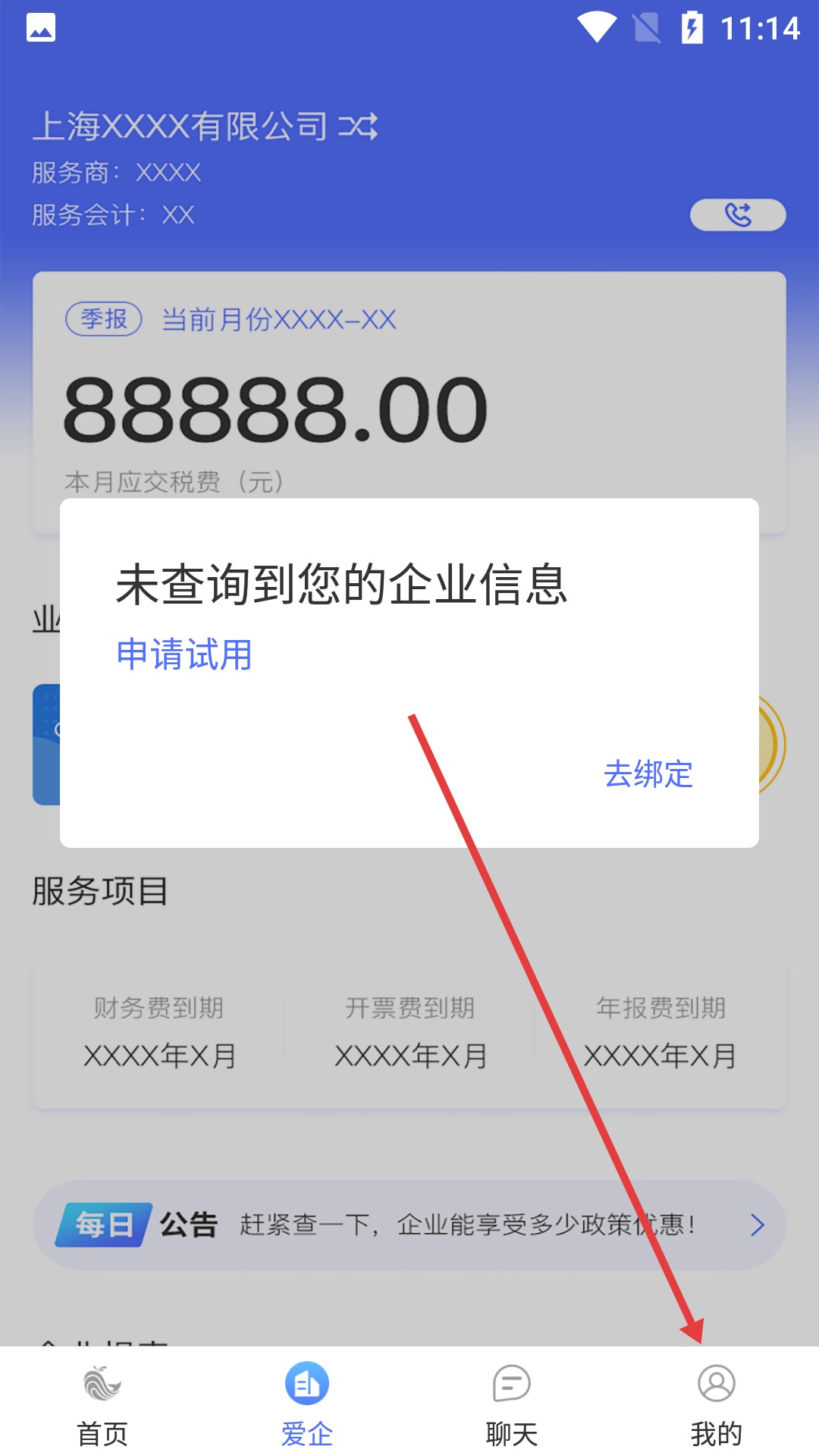This screenshot has width=819, height=1456.
Task: Switch to the 首页 tab
Action: tap(102, 1404)
